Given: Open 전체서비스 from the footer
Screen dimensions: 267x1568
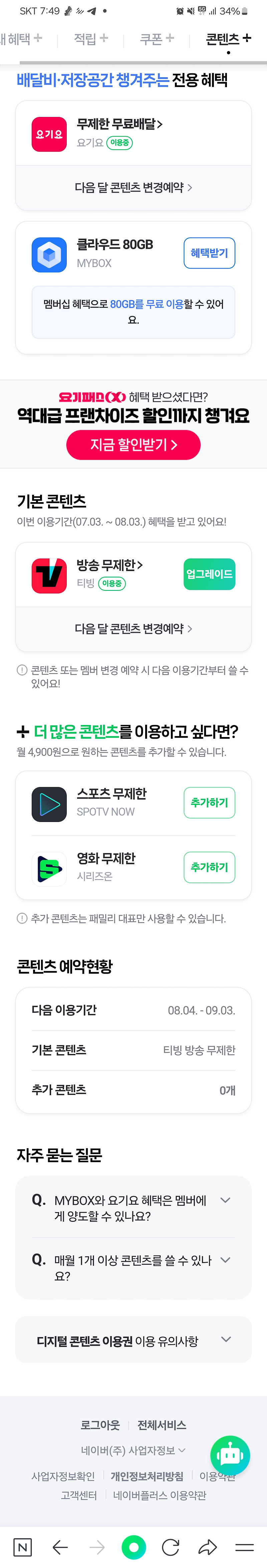Looking at the screenshot, I should tap(162, 1425).
